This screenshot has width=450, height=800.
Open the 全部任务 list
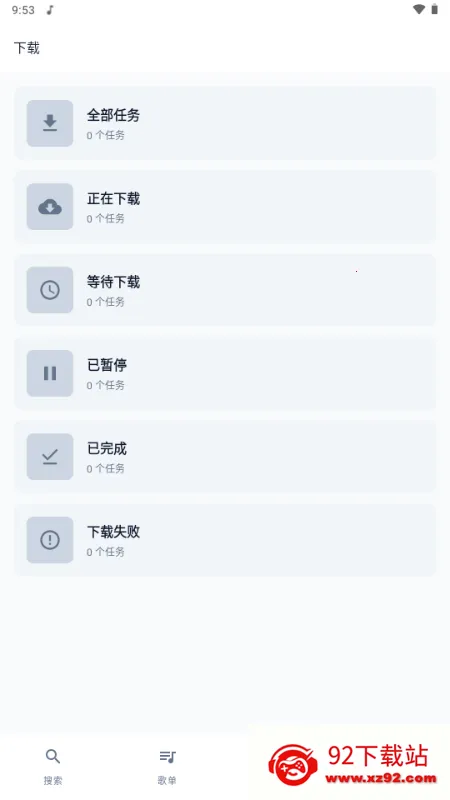[x=225, y=123]
